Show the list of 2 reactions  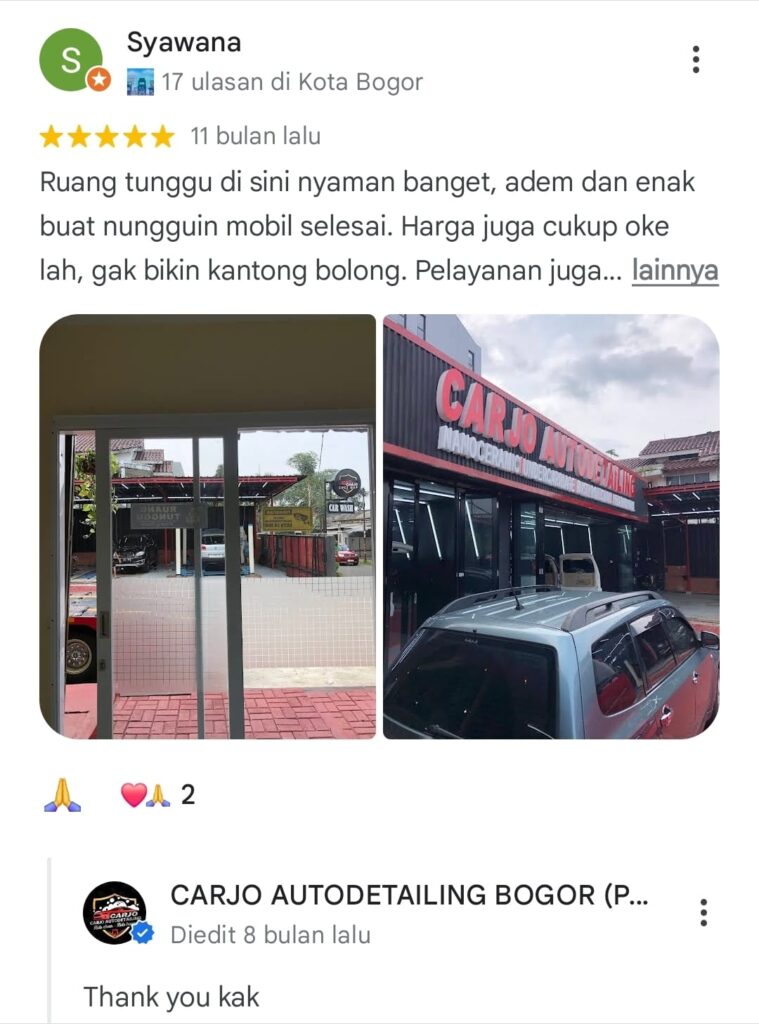158,796
